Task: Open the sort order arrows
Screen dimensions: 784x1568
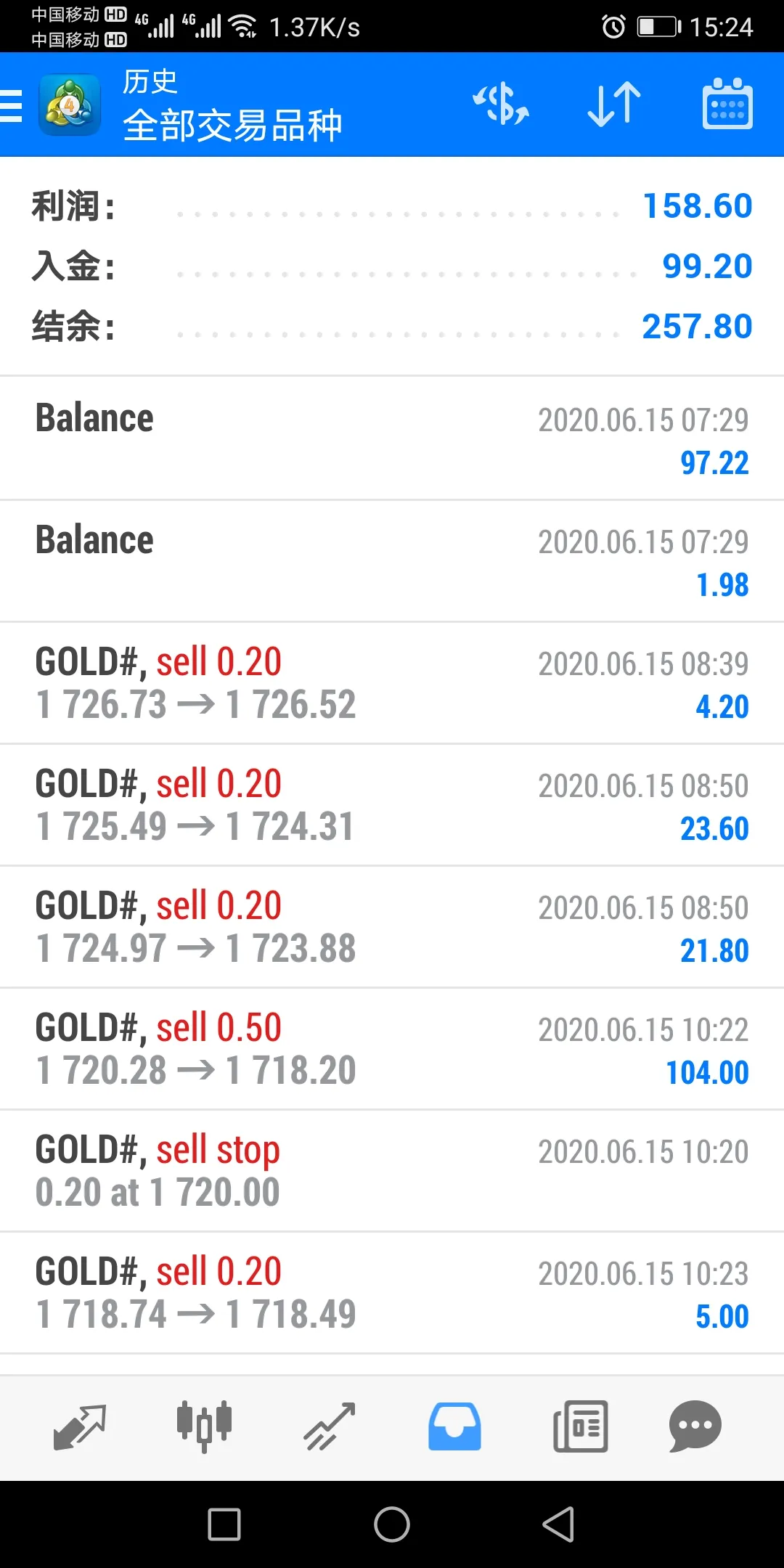Action: pos(614,105)
